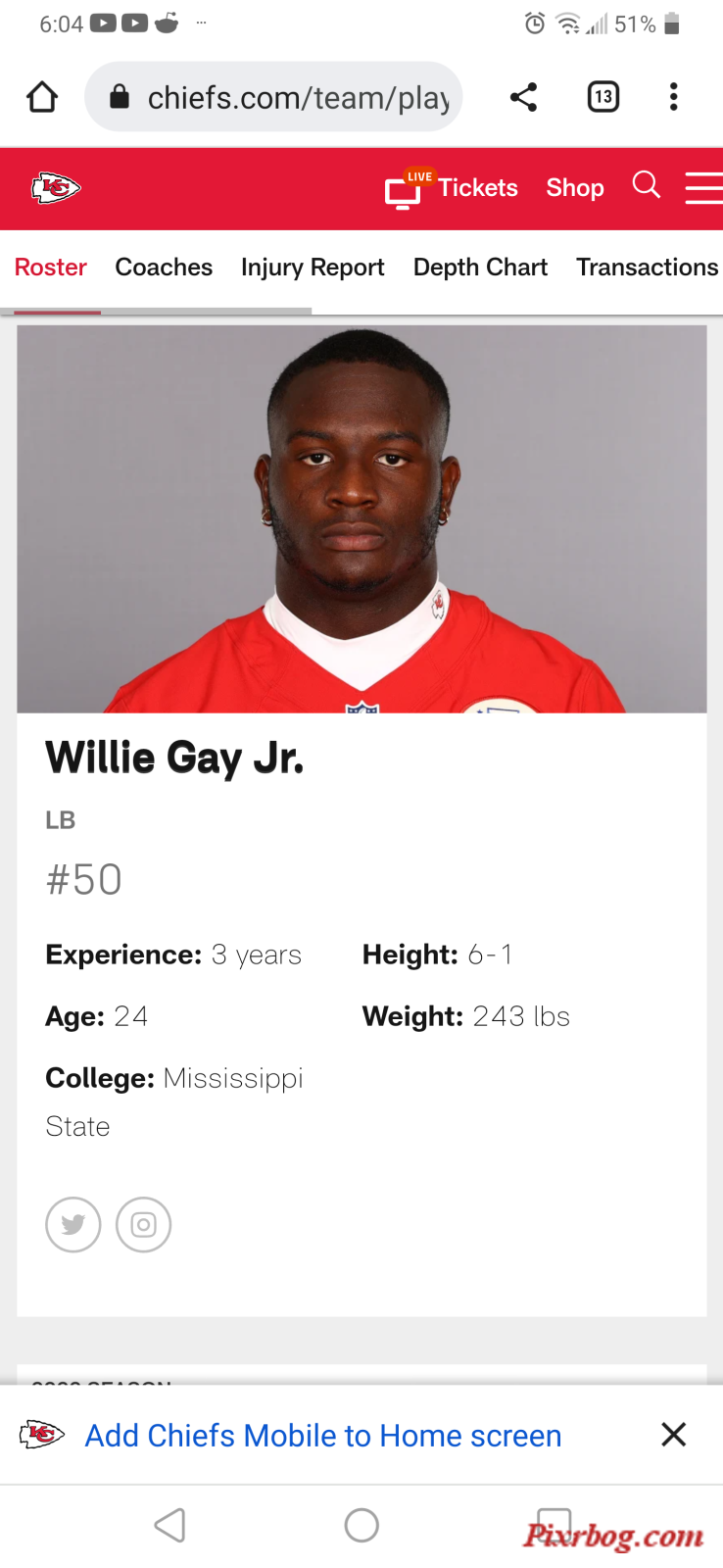The height and width of the screenshot is (1568, 723).
Task: Switch to the Transactions tab
Action: (648, 268)
